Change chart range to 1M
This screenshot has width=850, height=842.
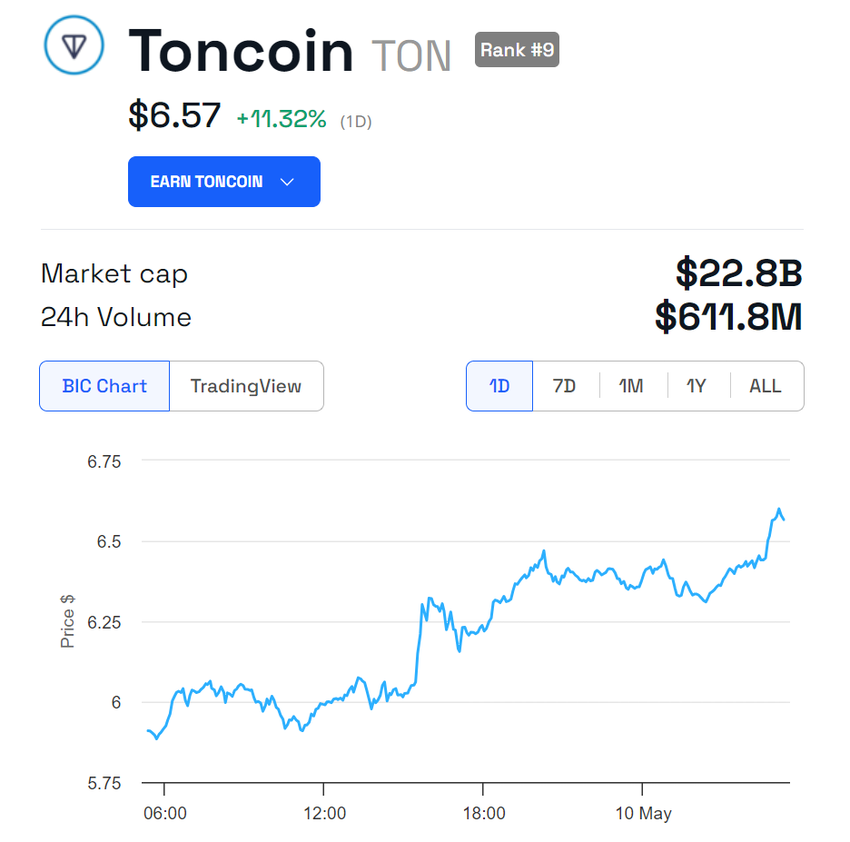tap(630, 386)
